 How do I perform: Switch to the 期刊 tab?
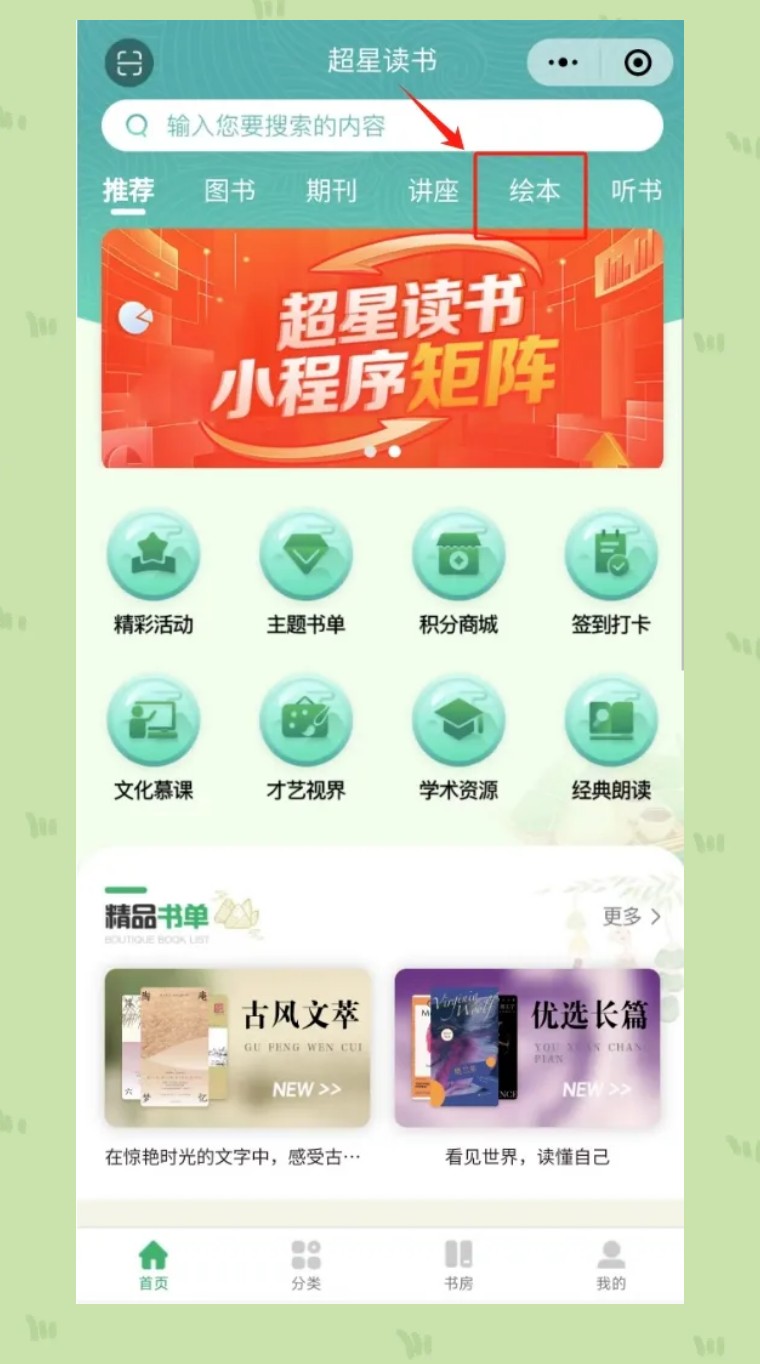tap(331, 191)
